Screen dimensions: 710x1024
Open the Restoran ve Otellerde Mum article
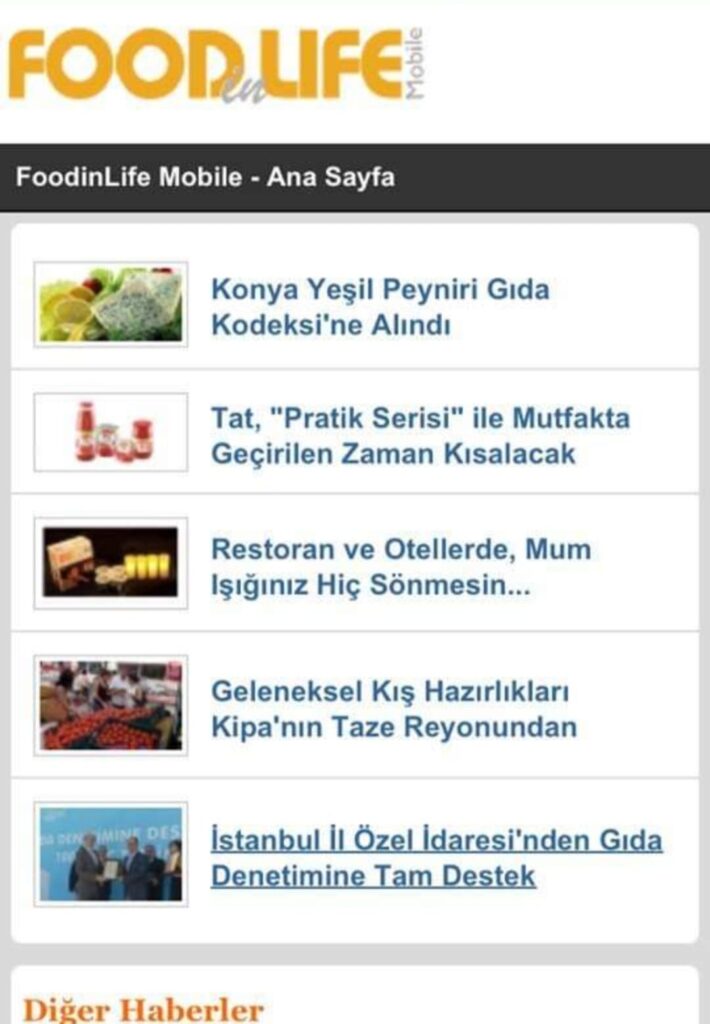tap(400, 566)
